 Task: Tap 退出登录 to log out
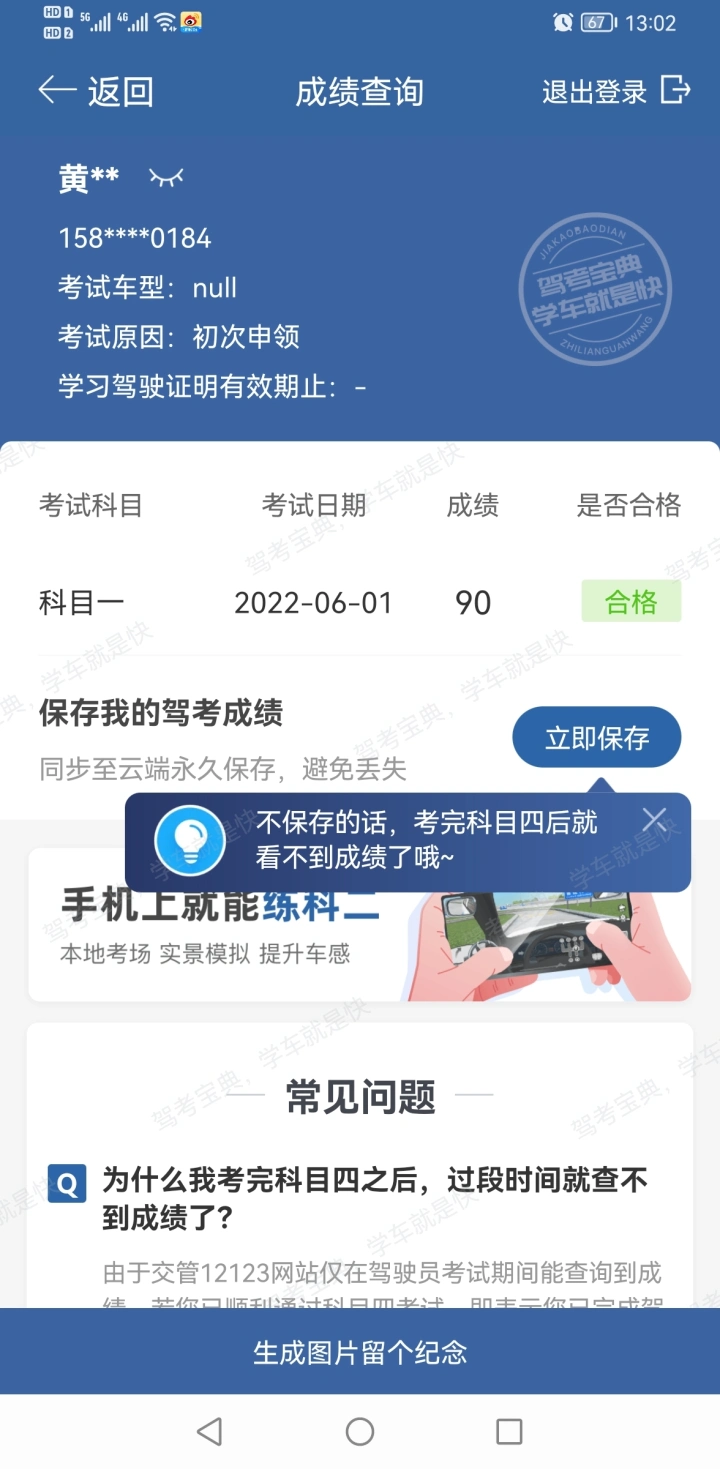(615, 91)
